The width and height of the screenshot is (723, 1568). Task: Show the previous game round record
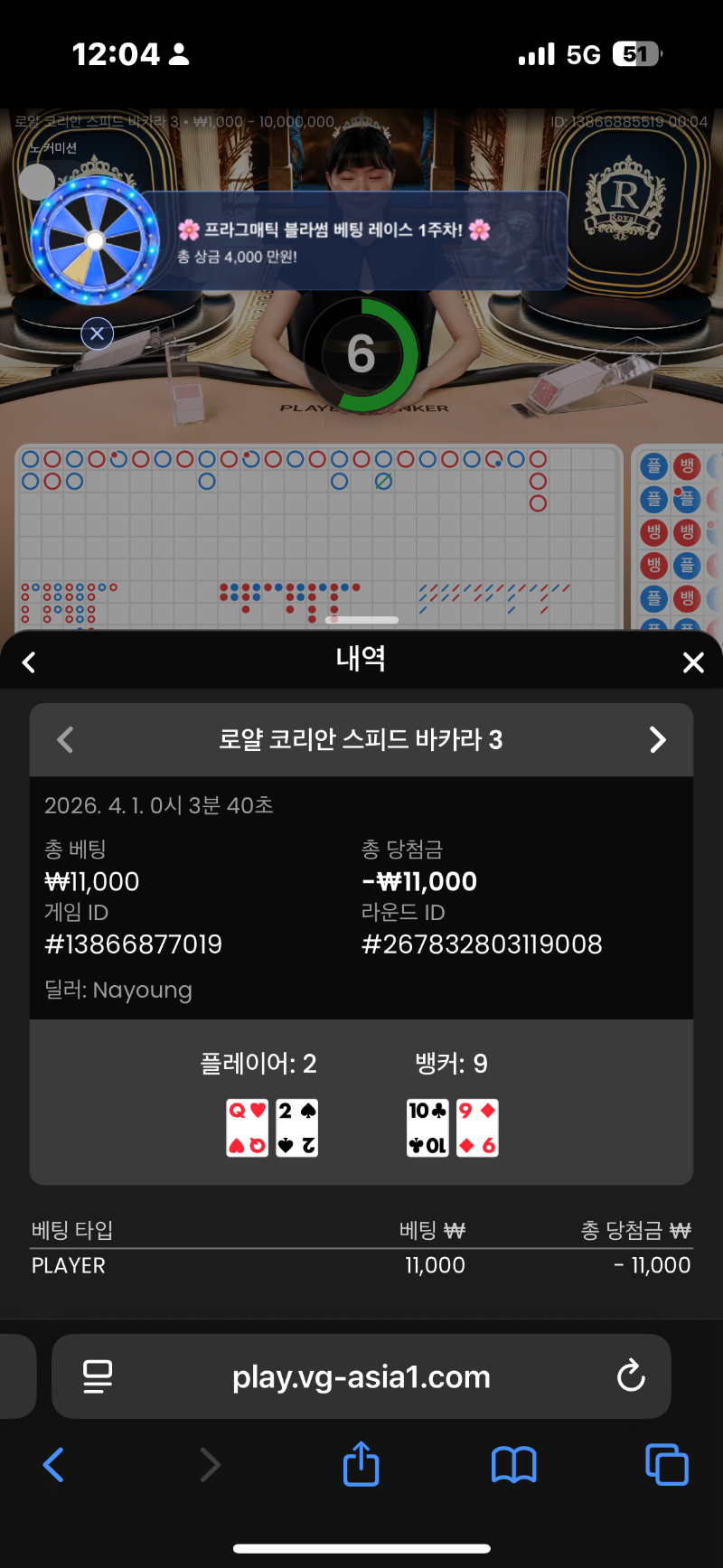65,740
